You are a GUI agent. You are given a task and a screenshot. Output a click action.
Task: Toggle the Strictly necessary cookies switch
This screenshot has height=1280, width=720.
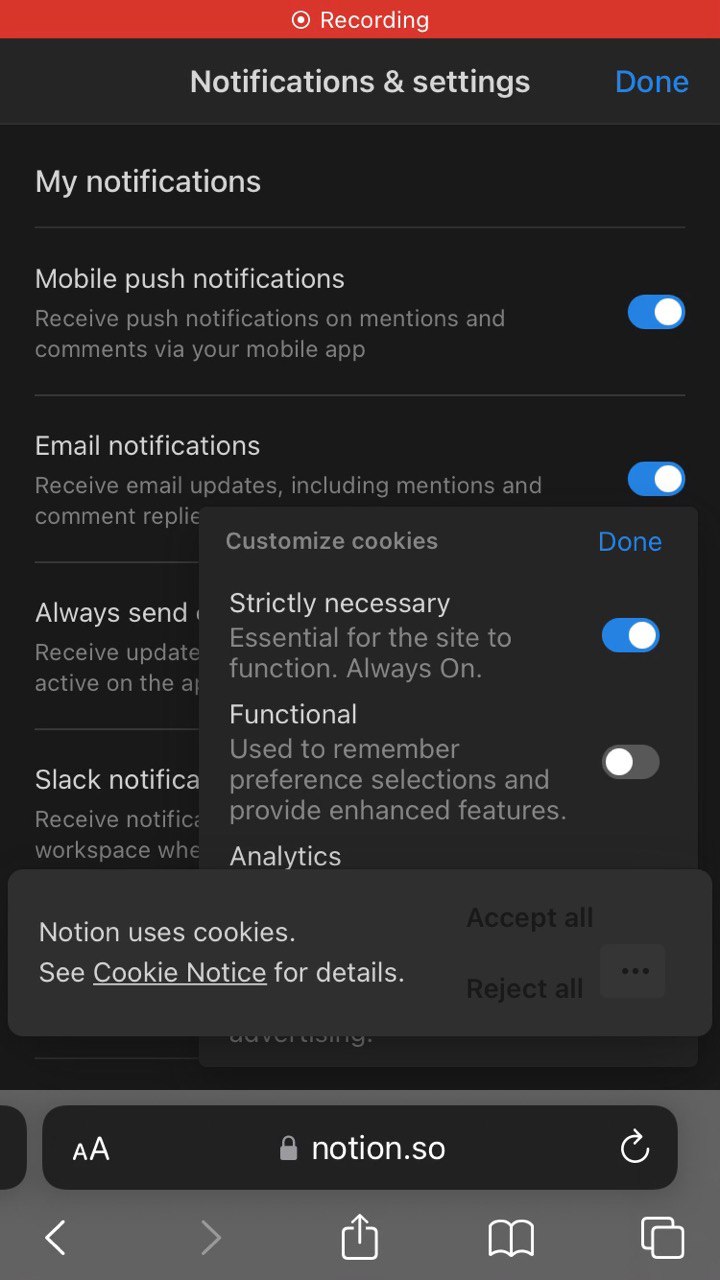pyautogui.click(x=630, y=635)
